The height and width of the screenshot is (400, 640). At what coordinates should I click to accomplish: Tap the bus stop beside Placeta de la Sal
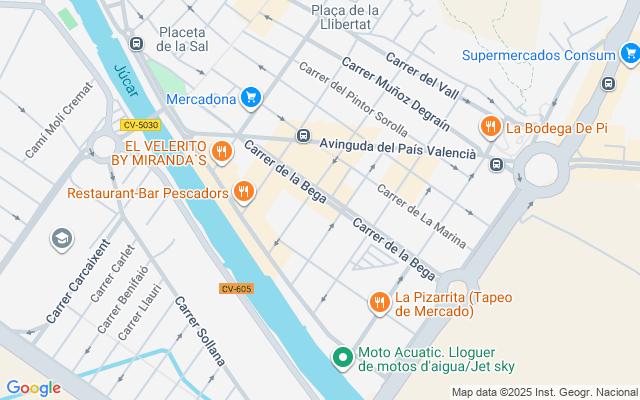tap(136, 44)
